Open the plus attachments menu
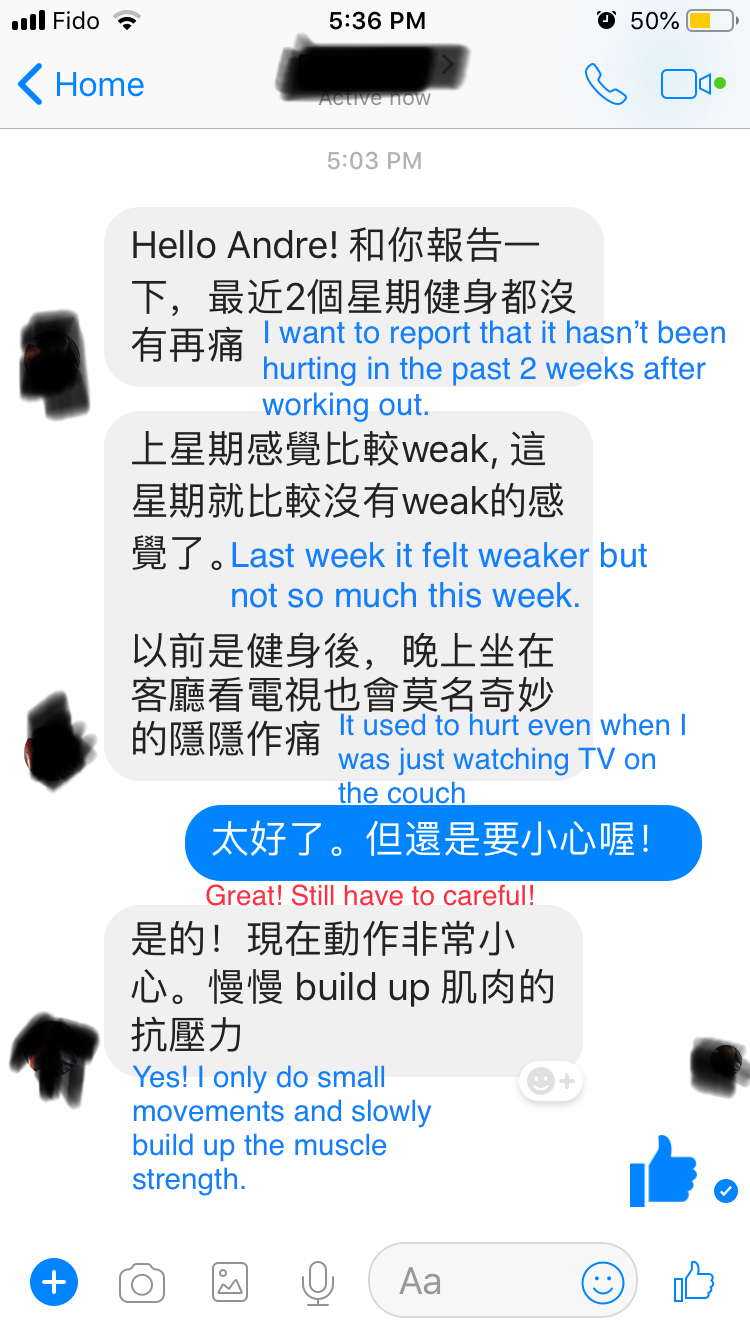The width and height of the screenshot is (750, 1334). click(x=54, y=1281)
